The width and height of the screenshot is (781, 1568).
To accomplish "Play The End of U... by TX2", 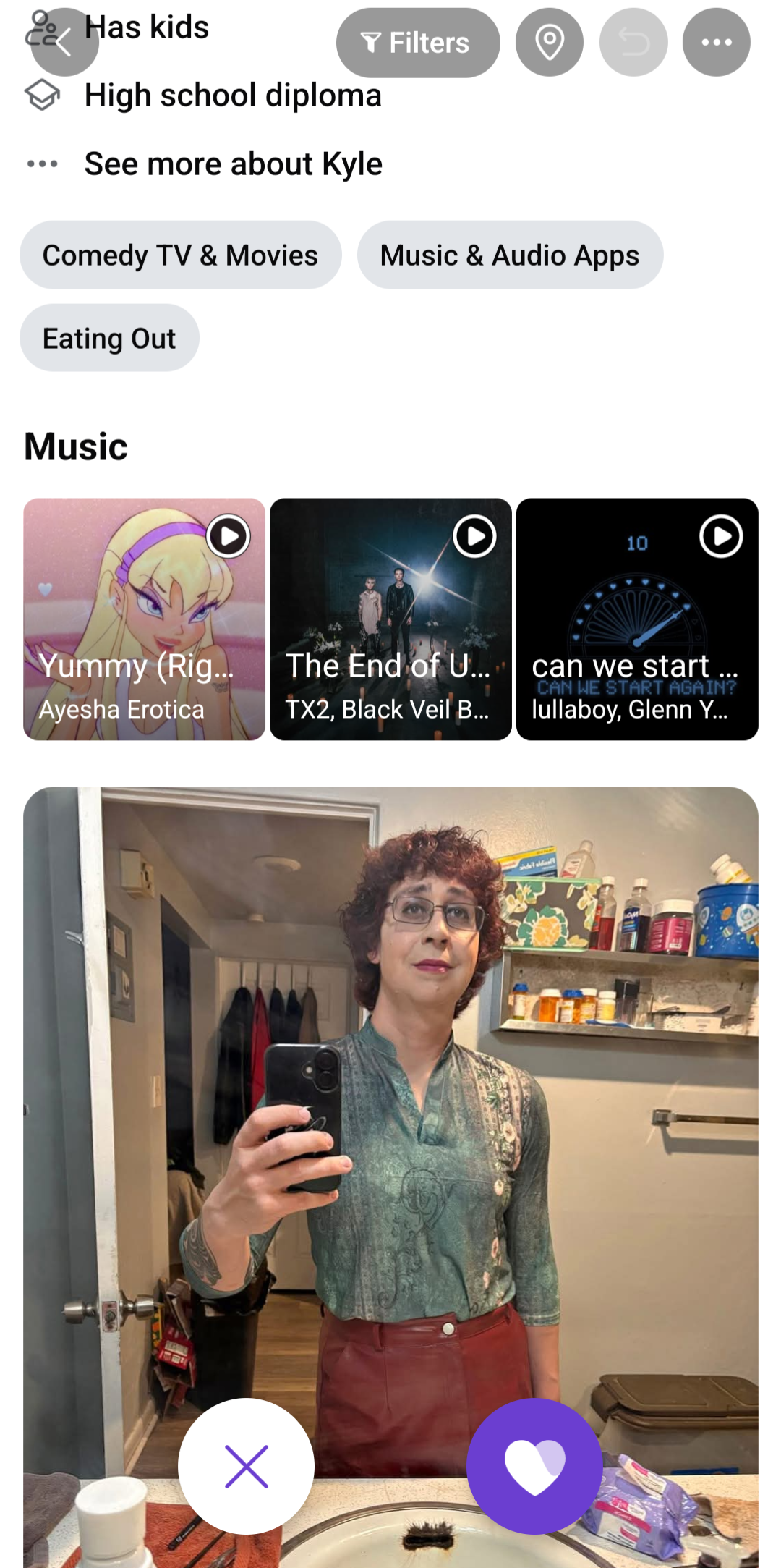I will [474, 537].
